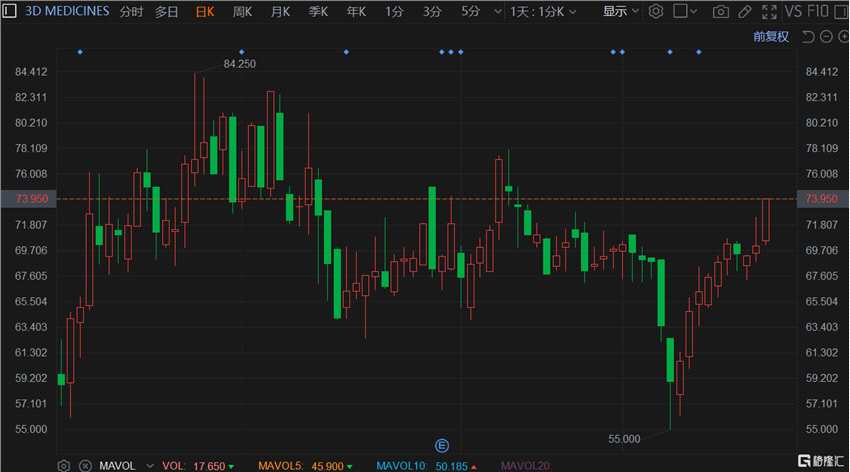Screen dimensions: 850x472
Task: Open the drawing pencil tool
Action: (x=744, y=12)
